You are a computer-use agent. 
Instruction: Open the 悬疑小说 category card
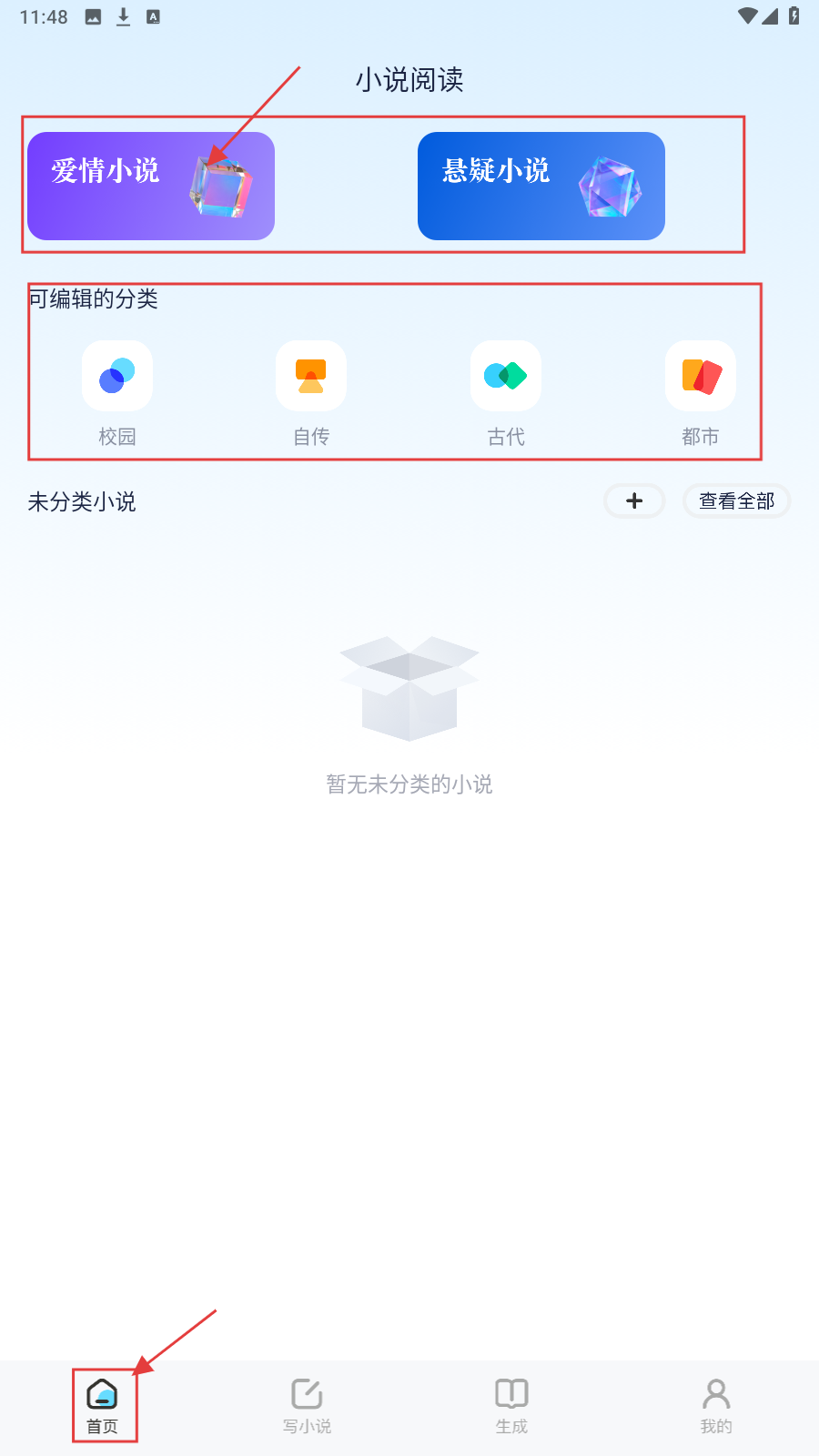pyautogui.click(x=541, y=186)
